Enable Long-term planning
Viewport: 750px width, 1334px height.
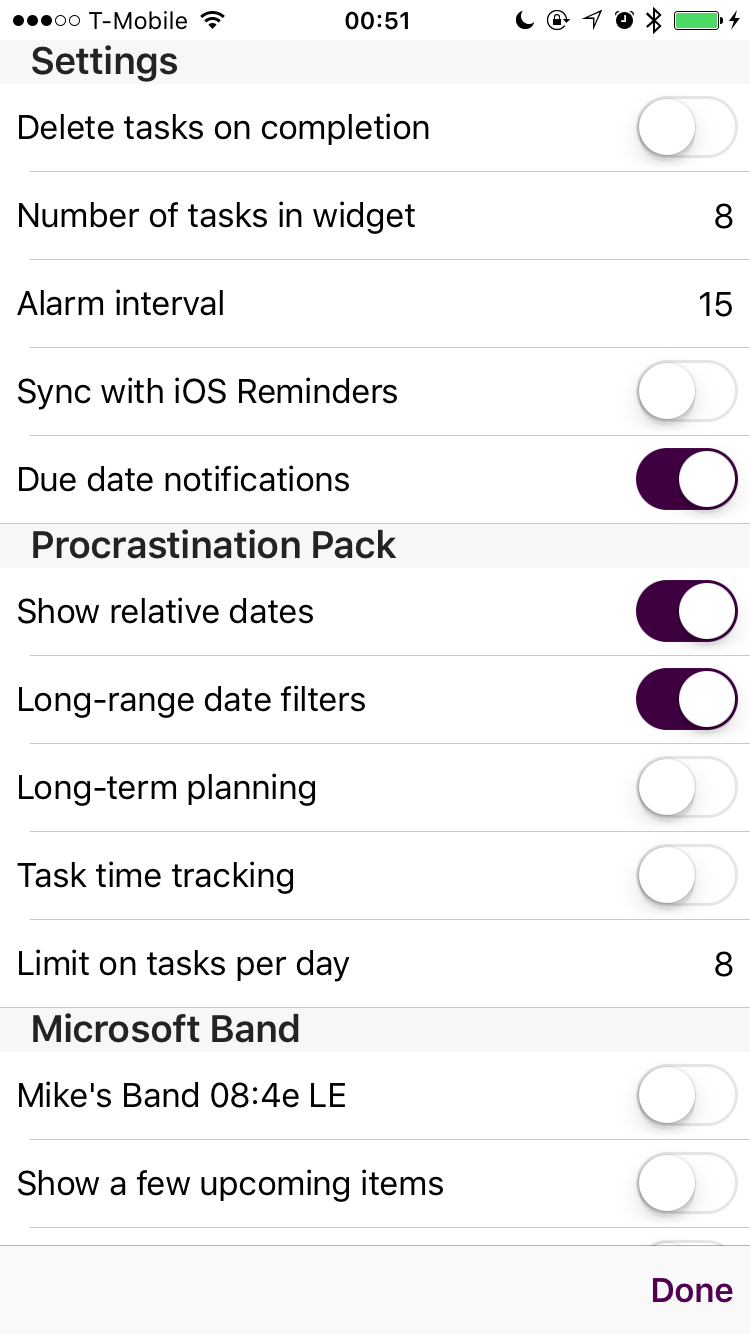point(687,787)
